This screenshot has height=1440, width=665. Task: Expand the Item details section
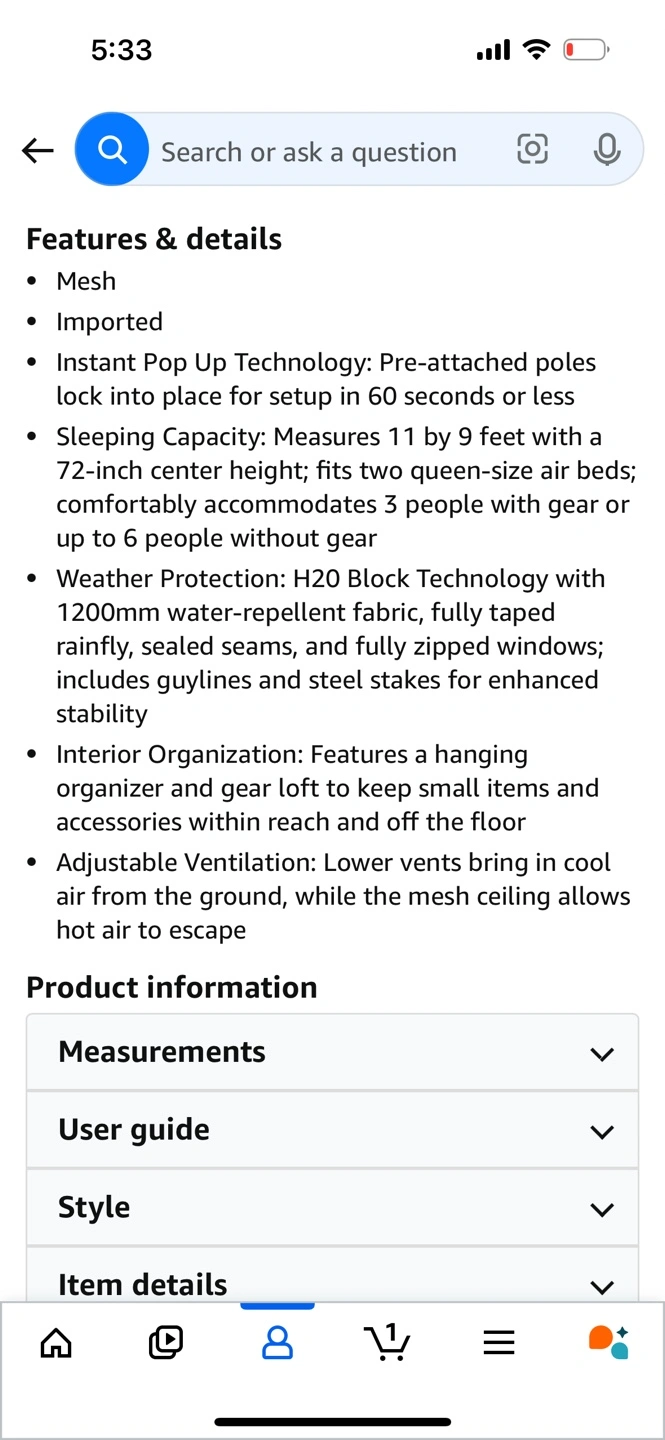click(332, 1276)
